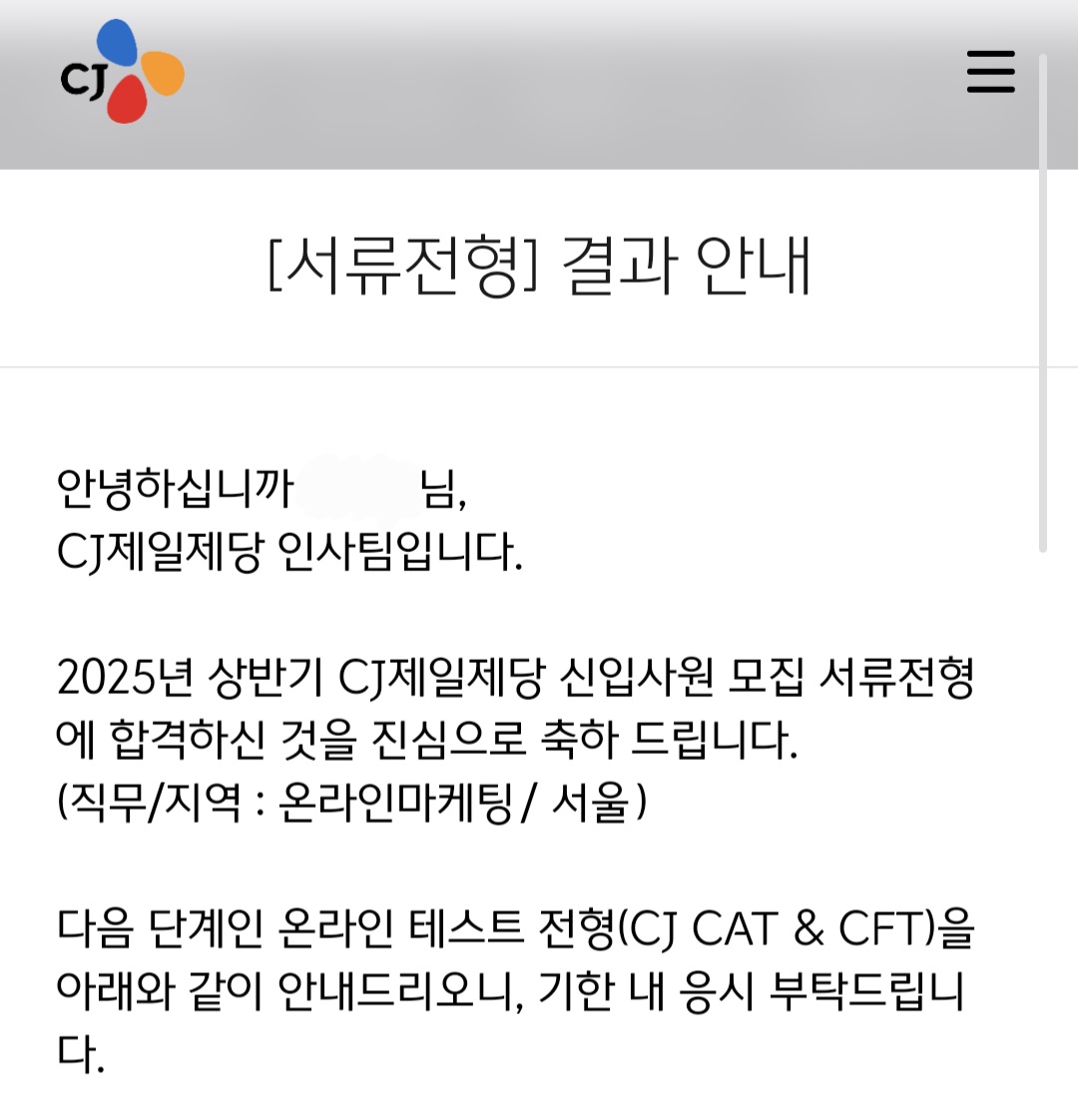This screenshot has width=1078, height=1120.
Task: Click the divider line under the title
Action: click(x=539, y=366)
